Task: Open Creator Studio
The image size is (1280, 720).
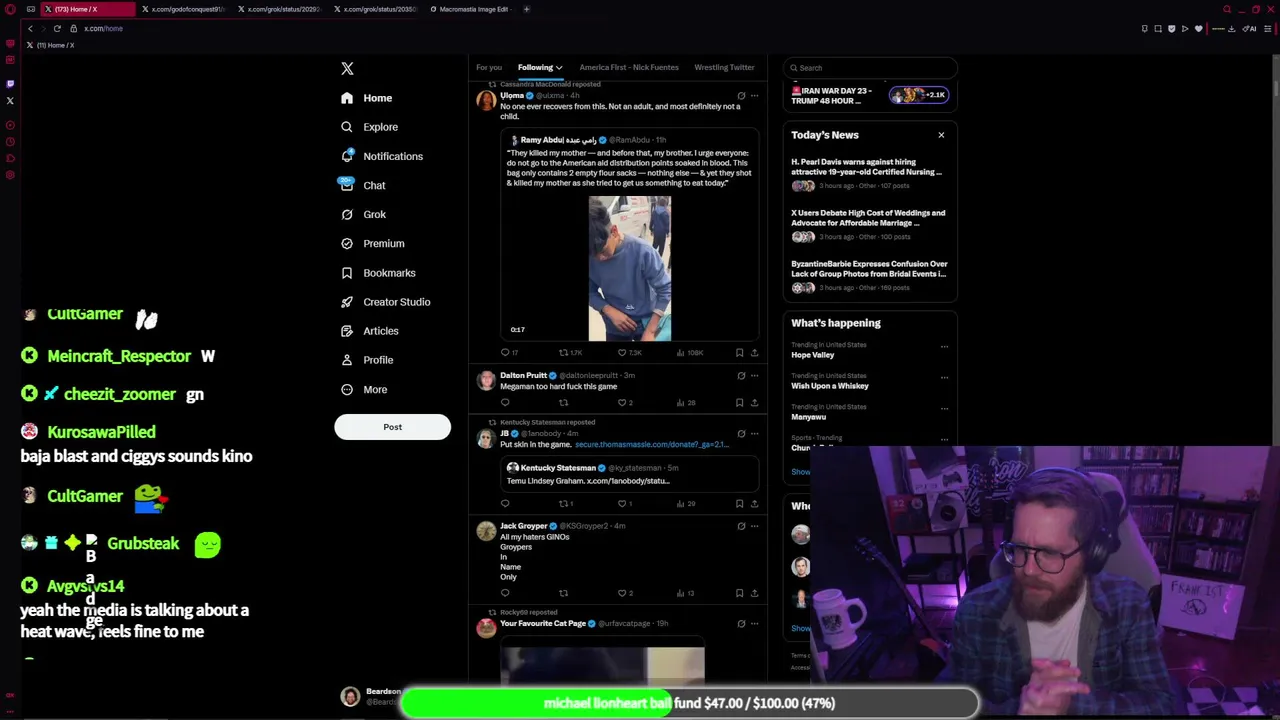Action: [396, 302]
